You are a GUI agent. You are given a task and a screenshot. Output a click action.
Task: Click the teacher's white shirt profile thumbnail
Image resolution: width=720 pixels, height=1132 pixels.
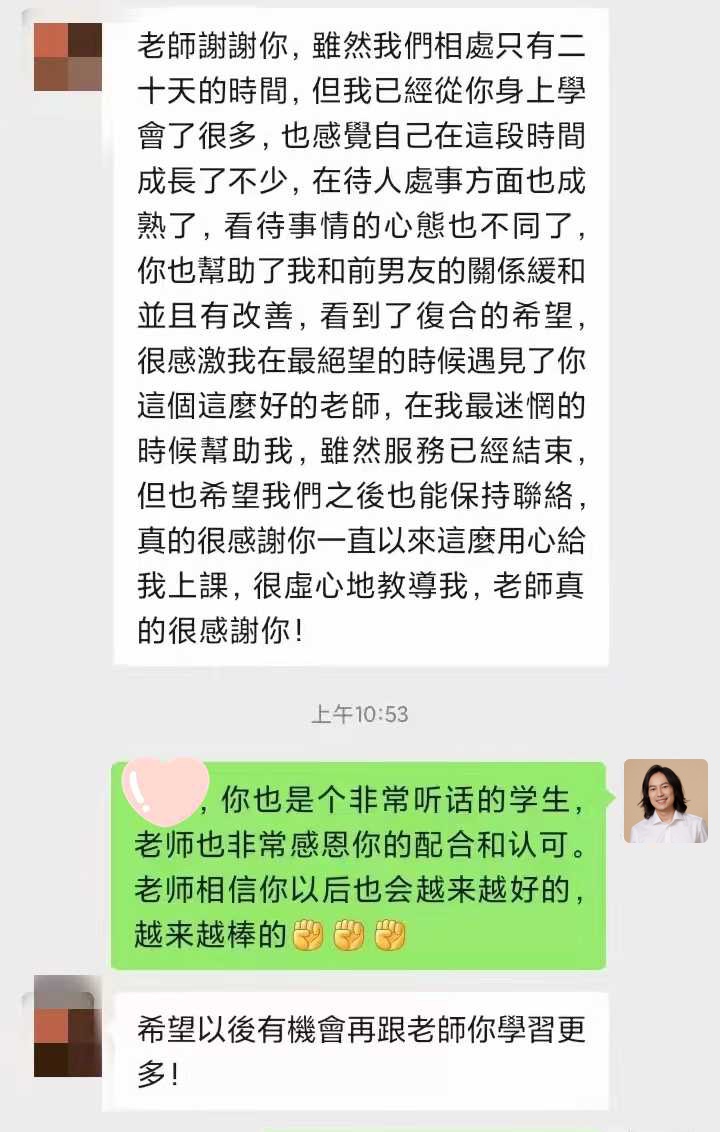pos(665,798)
